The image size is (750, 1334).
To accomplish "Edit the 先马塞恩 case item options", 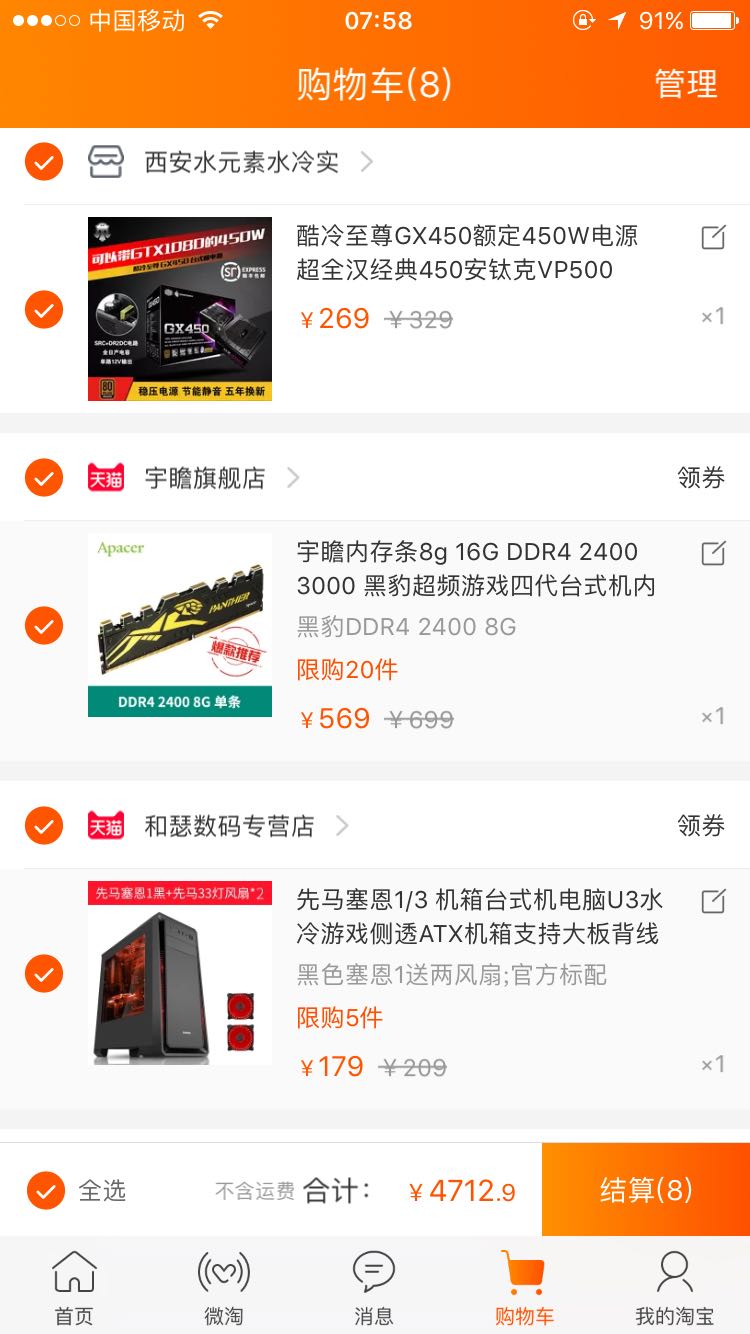I will click(713, 901).
